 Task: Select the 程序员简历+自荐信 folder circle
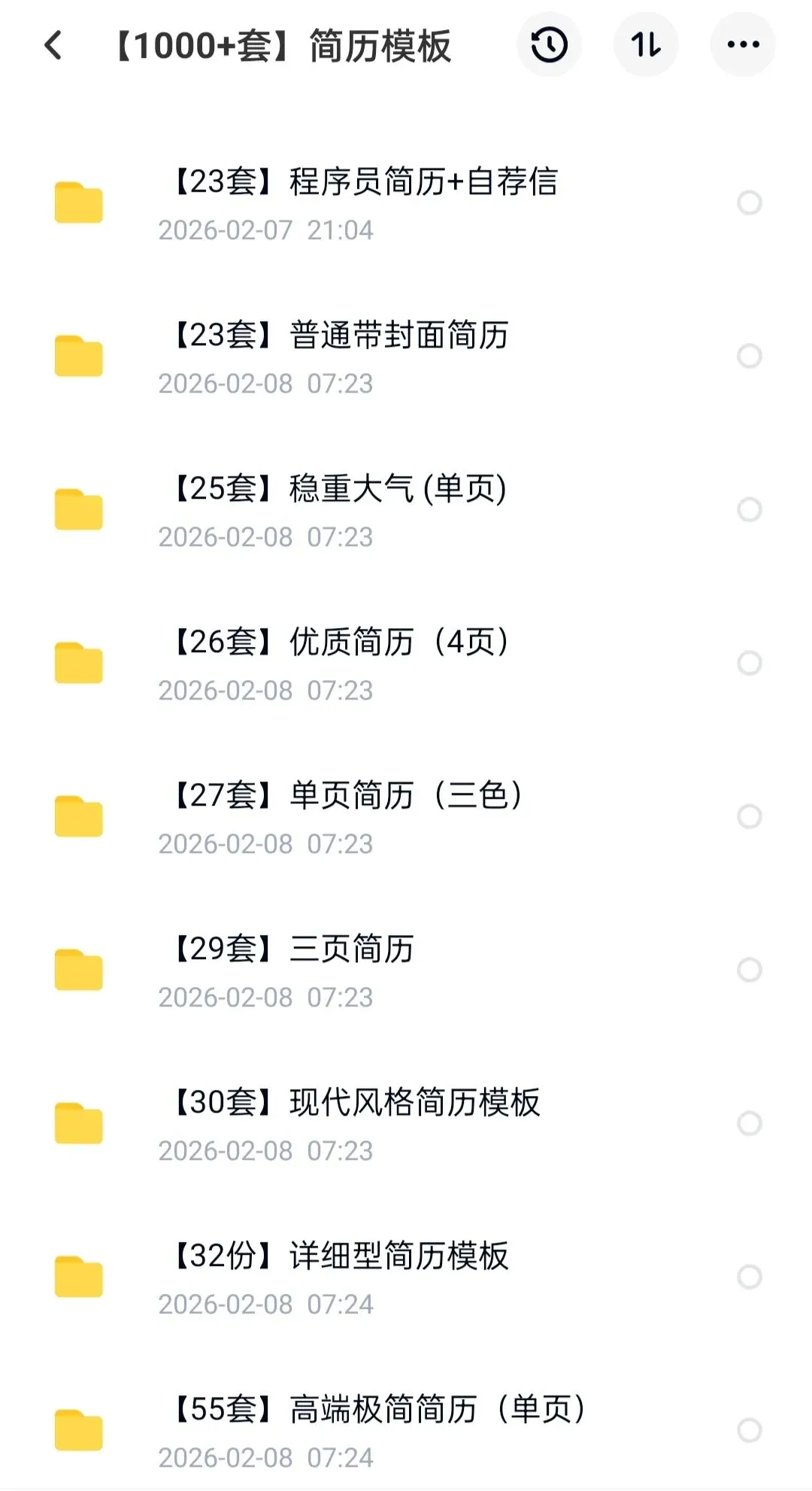(x=750, y=203)
